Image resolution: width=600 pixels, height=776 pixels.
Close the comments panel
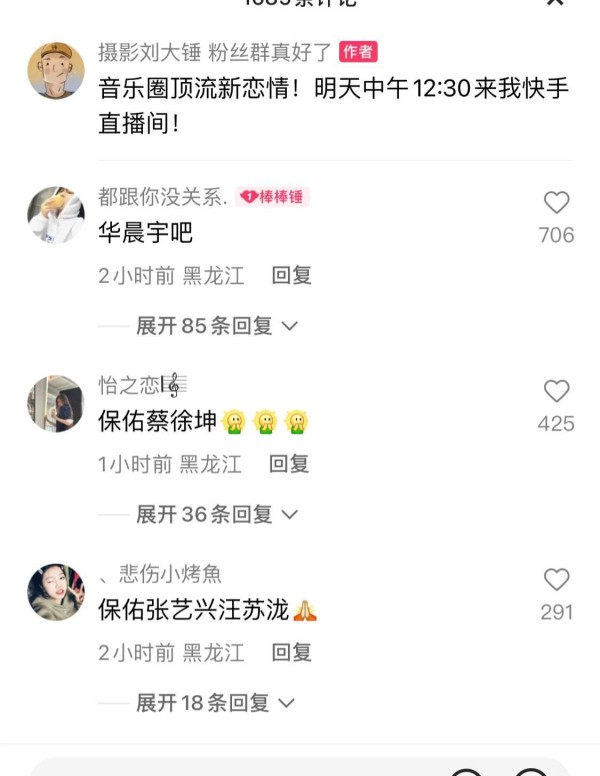point(582,3)
